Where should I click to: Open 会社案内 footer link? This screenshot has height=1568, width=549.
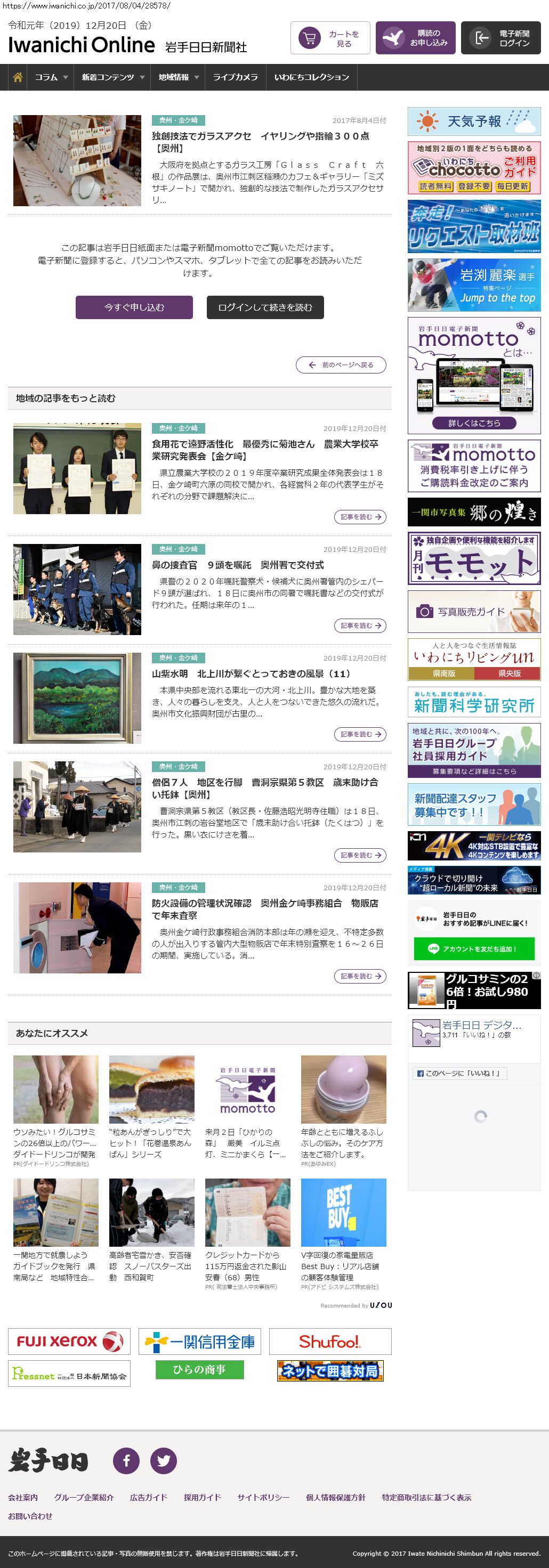[22, 1497]
